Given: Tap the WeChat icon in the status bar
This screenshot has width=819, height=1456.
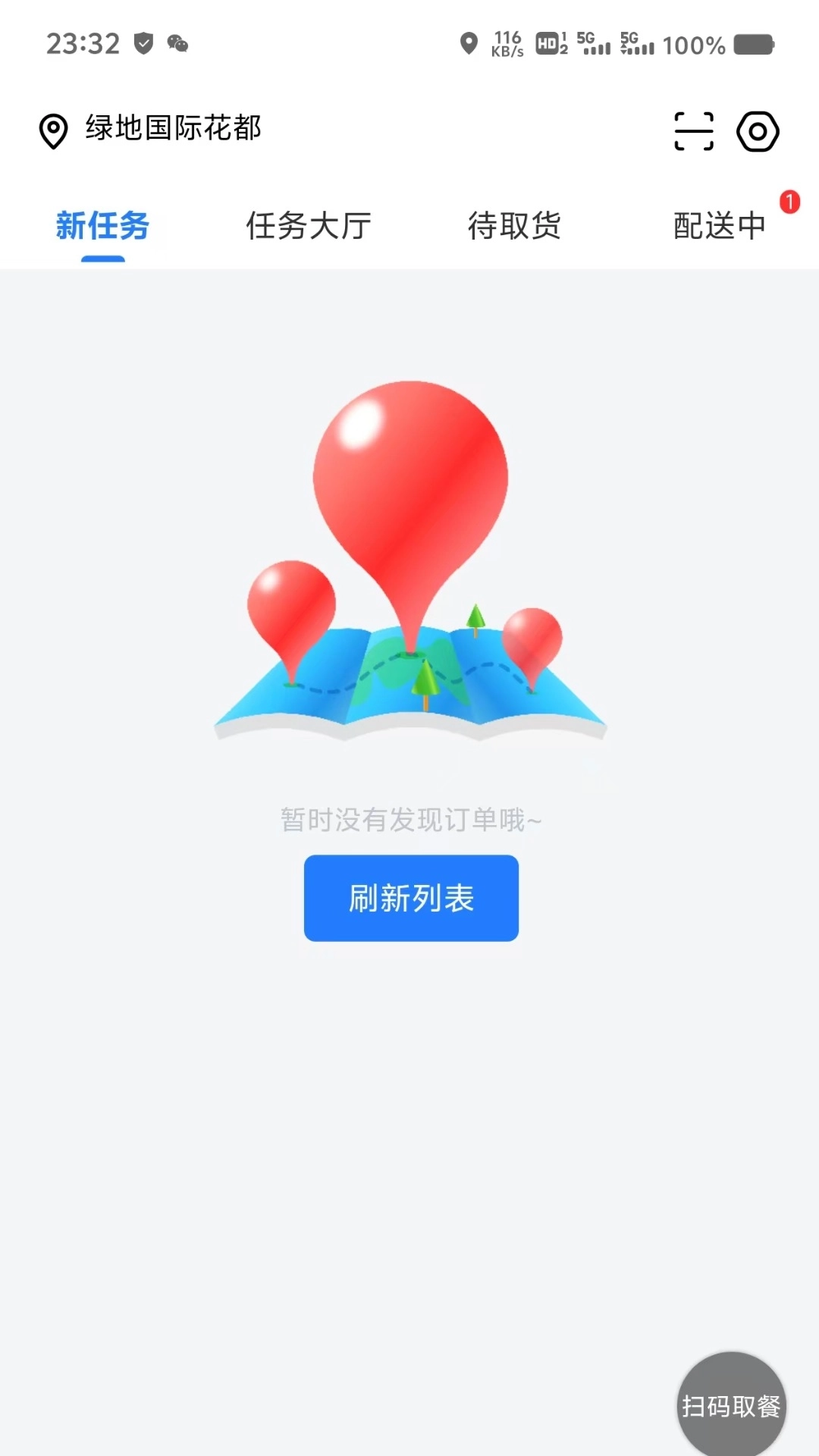Looking at the screenshot, I should coord(176,44).
